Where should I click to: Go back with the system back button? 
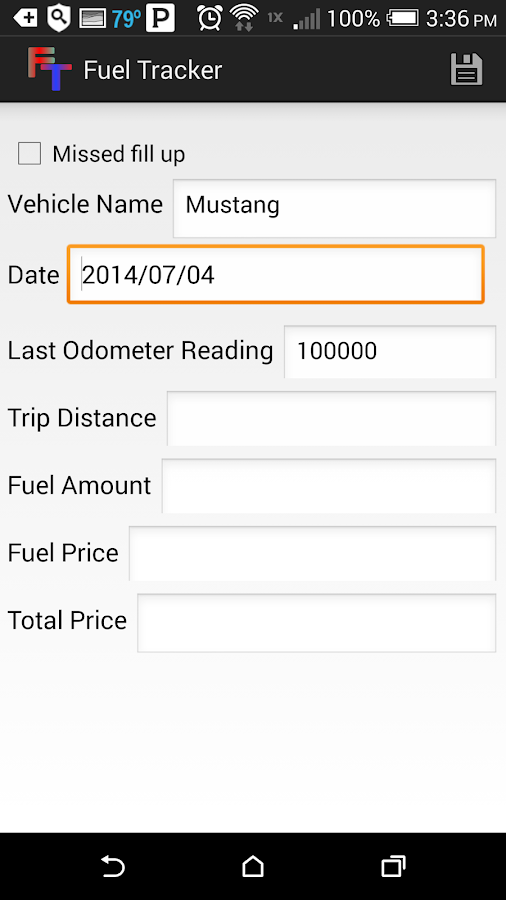pos(112,866)
